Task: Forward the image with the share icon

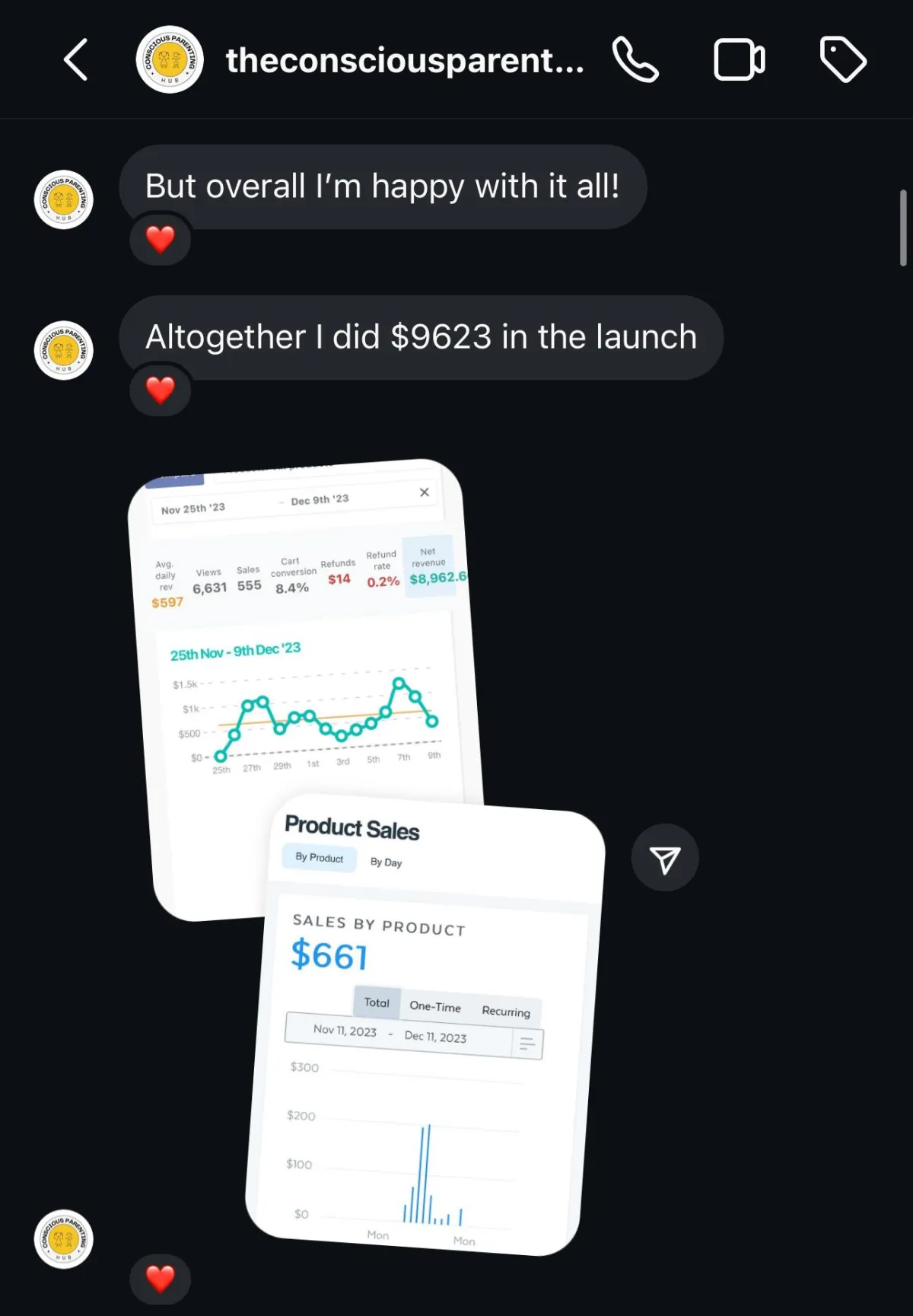Action: (x=664, y=858)
